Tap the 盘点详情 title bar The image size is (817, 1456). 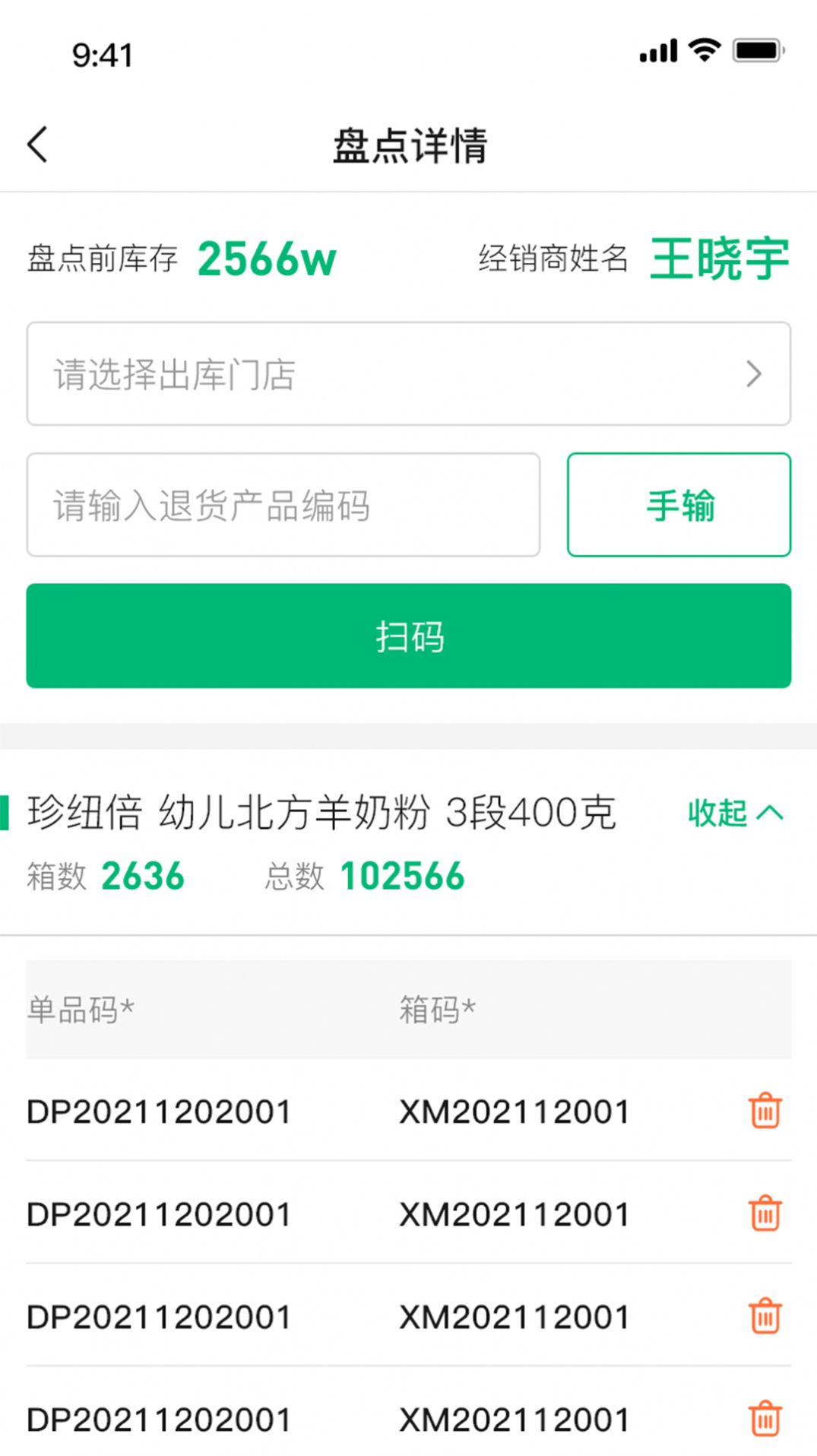click(408, 143)
